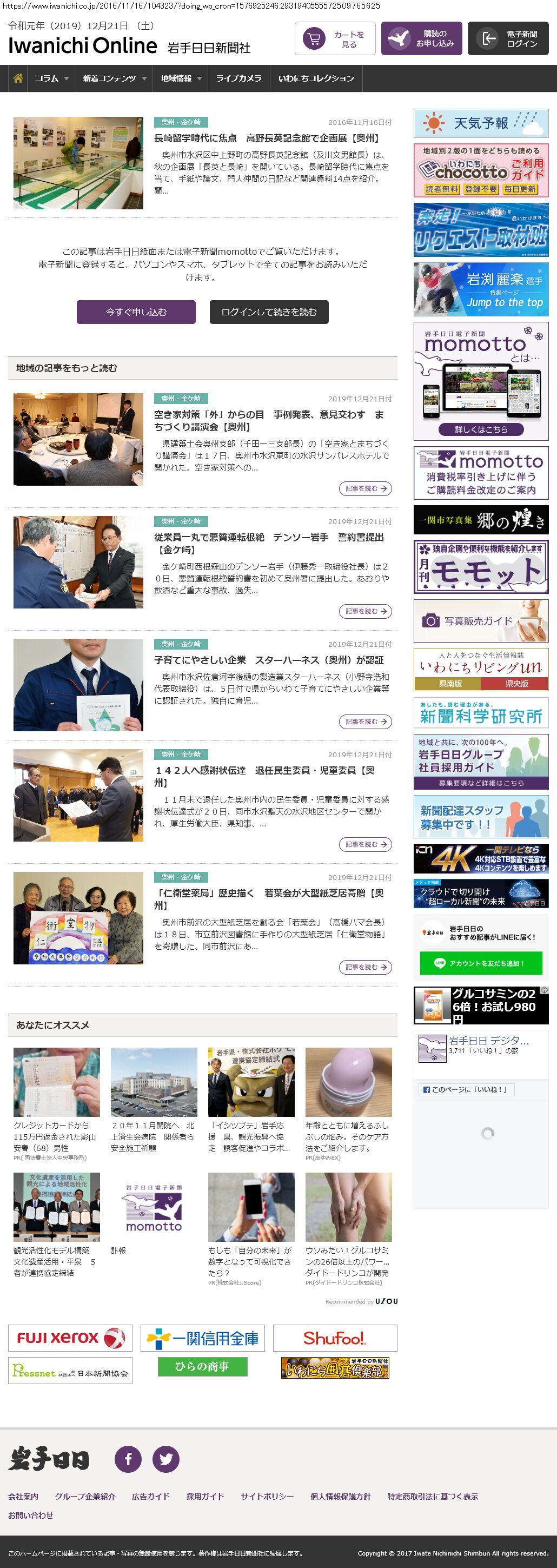Open the 天気予報 banner

[x=480, y=123]
